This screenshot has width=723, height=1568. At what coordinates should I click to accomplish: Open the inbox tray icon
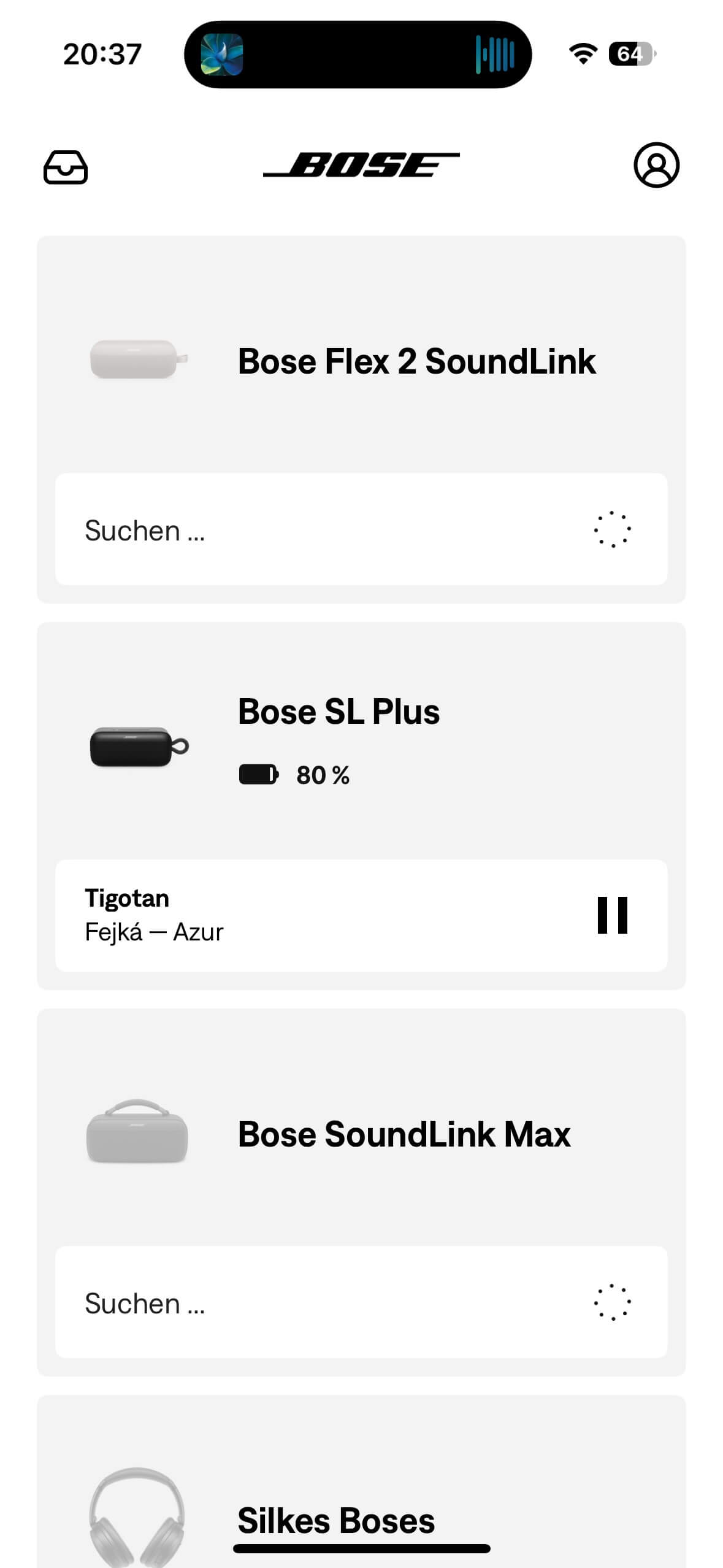pos(66,167)
